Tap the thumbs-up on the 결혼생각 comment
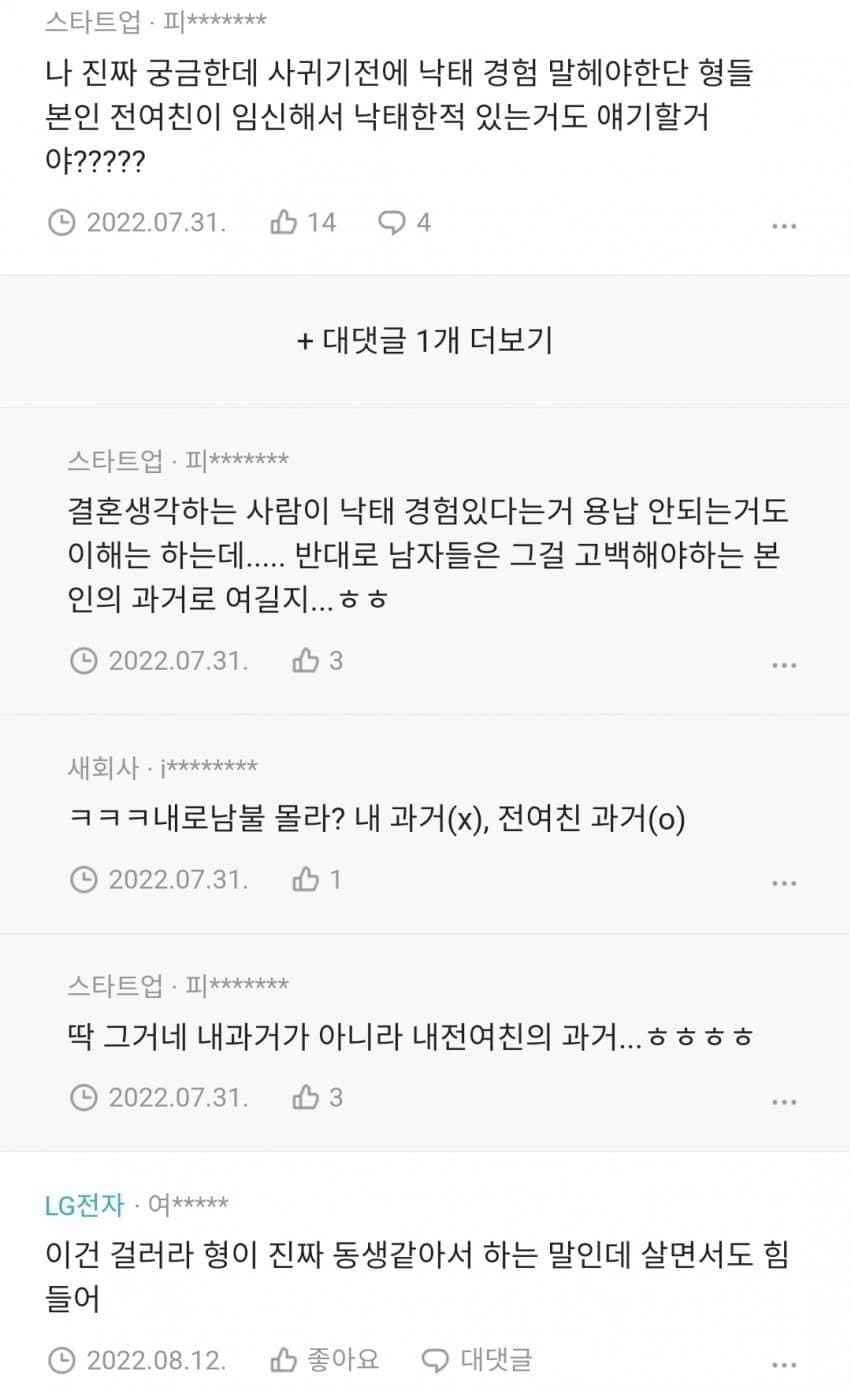The height and width of the screenshot is (1386, 850). [307, 660]
